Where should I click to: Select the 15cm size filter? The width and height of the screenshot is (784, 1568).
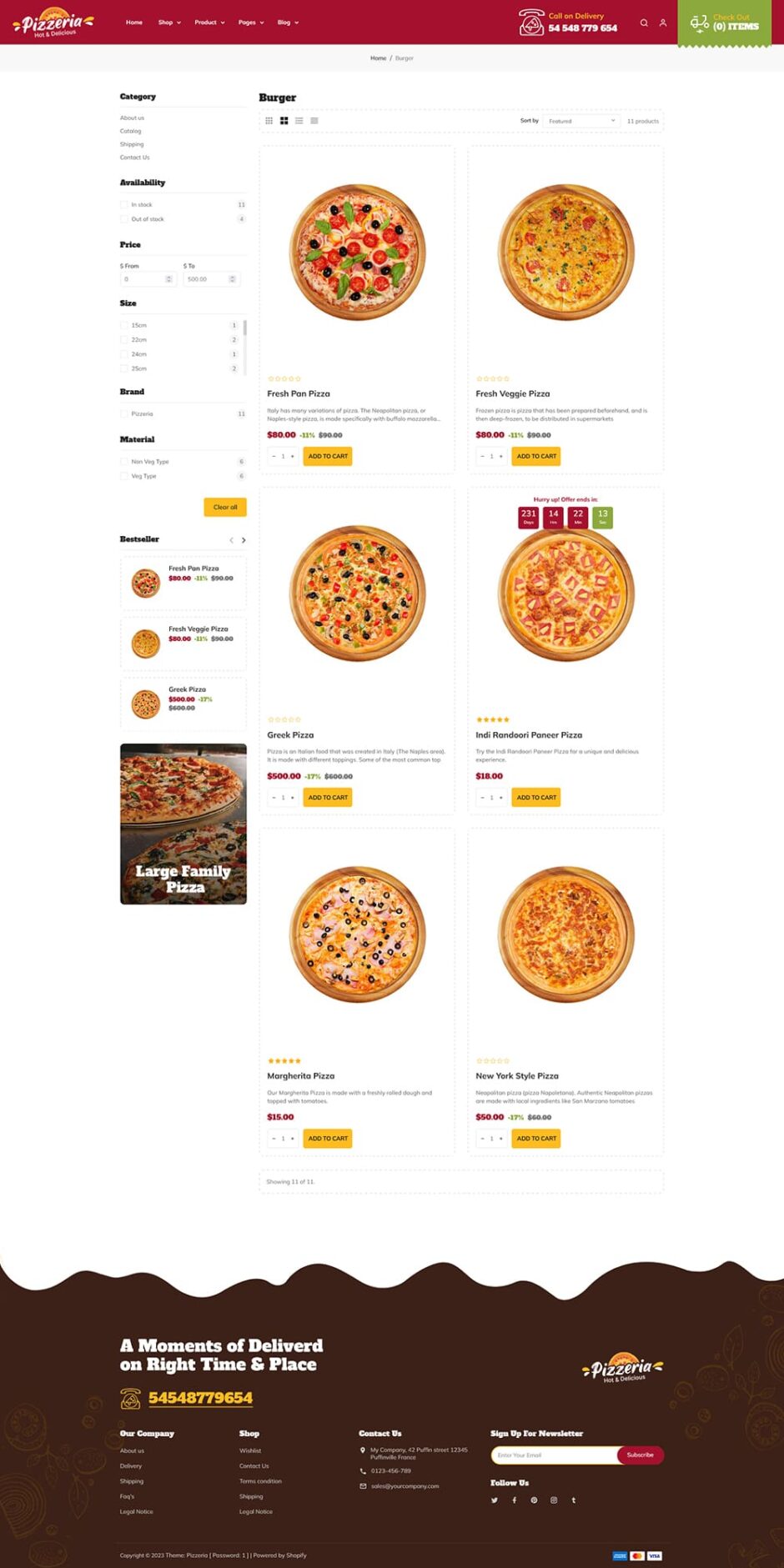[x=124, y=325]
